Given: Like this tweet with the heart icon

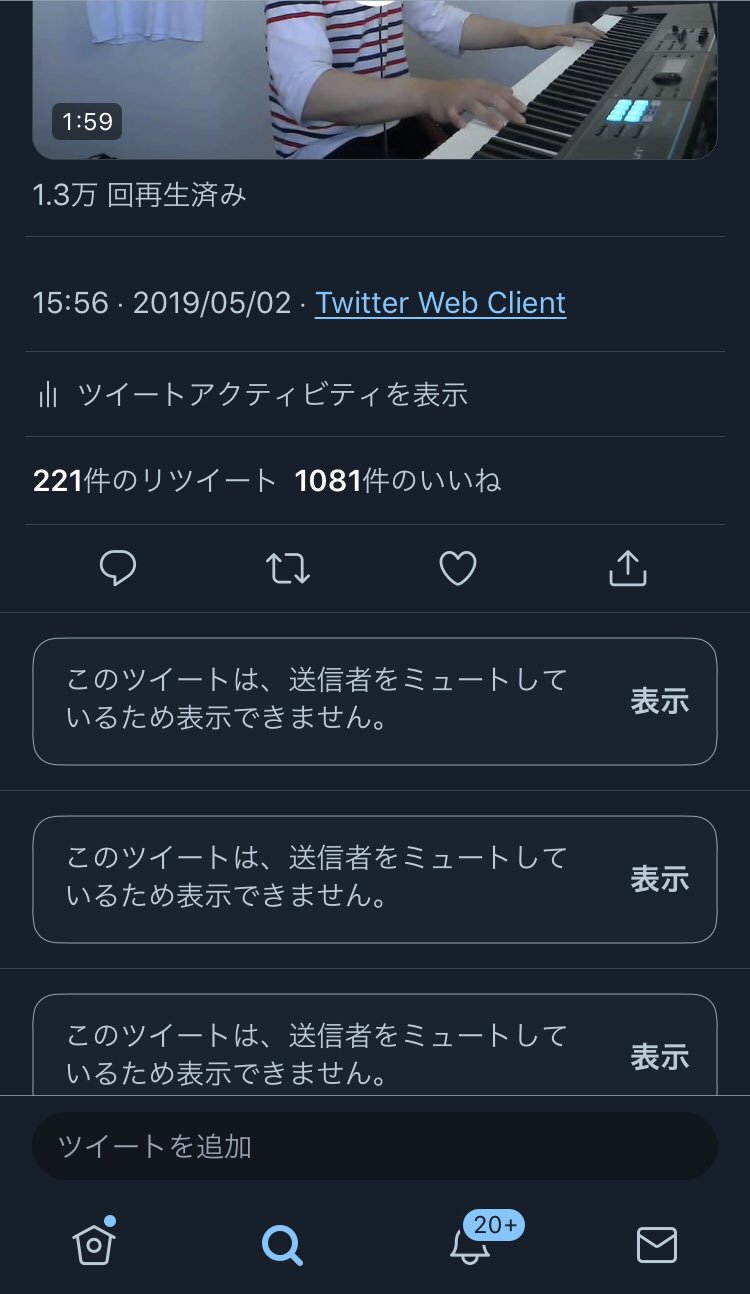Looking at the screenshot, I should [x=458, y=568].
